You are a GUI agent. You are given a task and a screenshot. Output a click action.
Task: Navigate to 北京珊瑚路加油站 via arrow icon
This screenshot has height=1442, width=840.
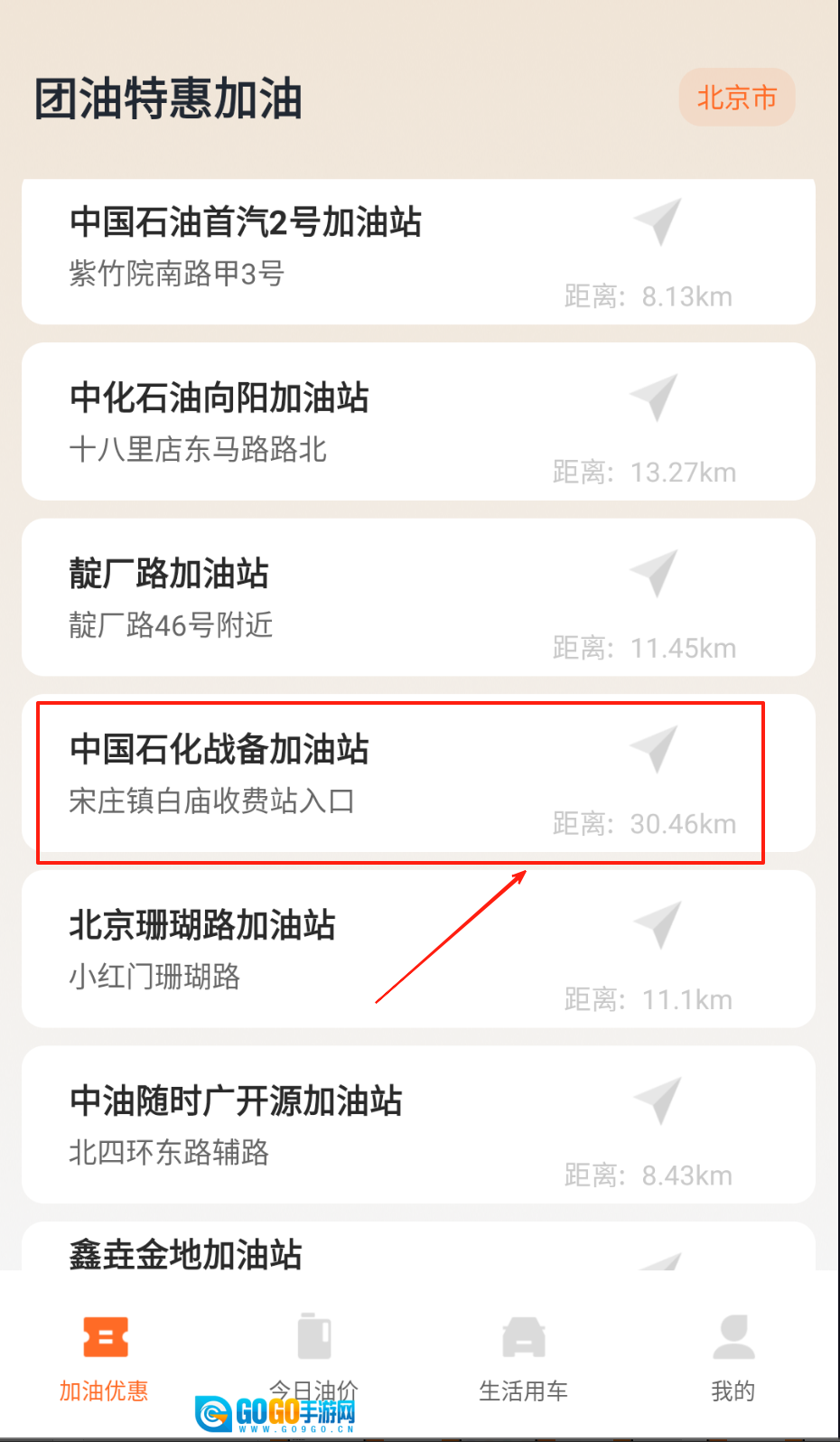click(x=658, y=923)
